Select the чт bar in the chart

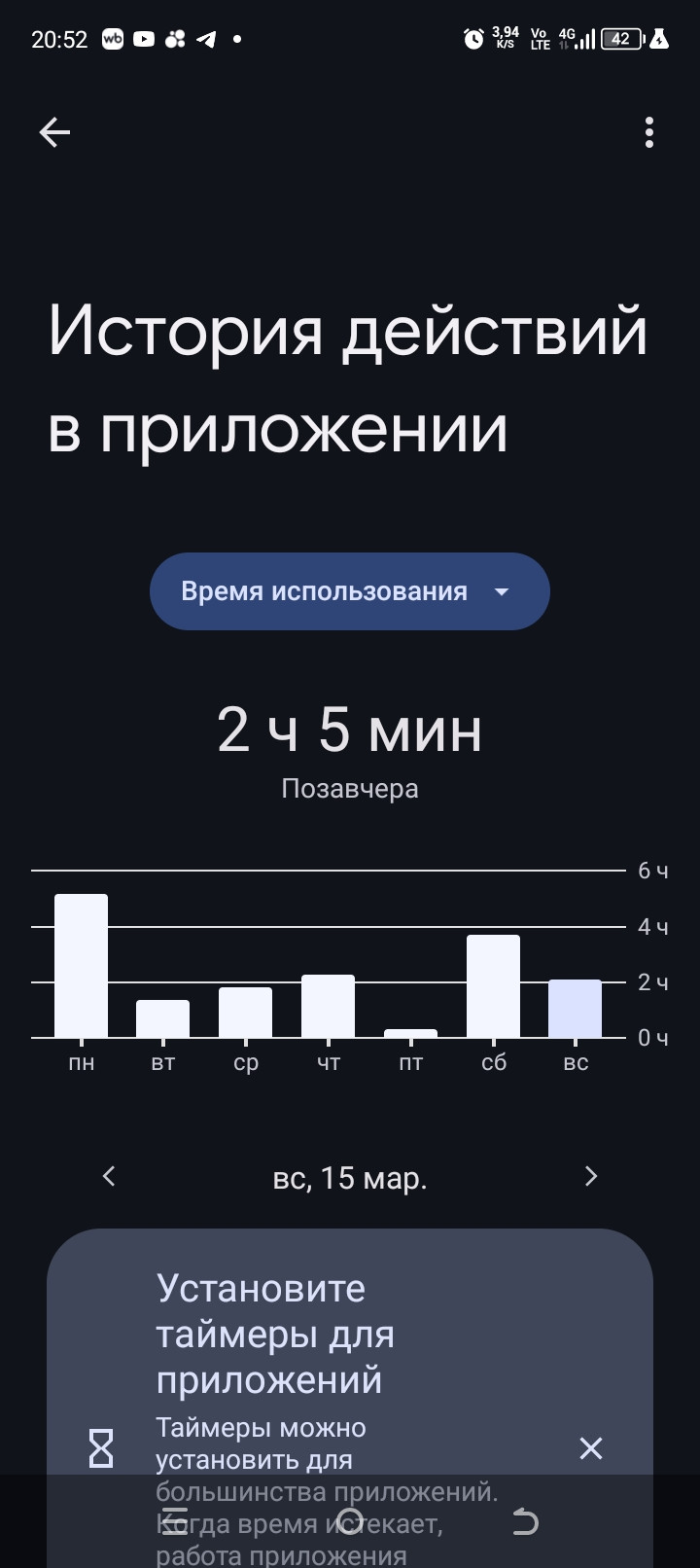click(328, 1006)
